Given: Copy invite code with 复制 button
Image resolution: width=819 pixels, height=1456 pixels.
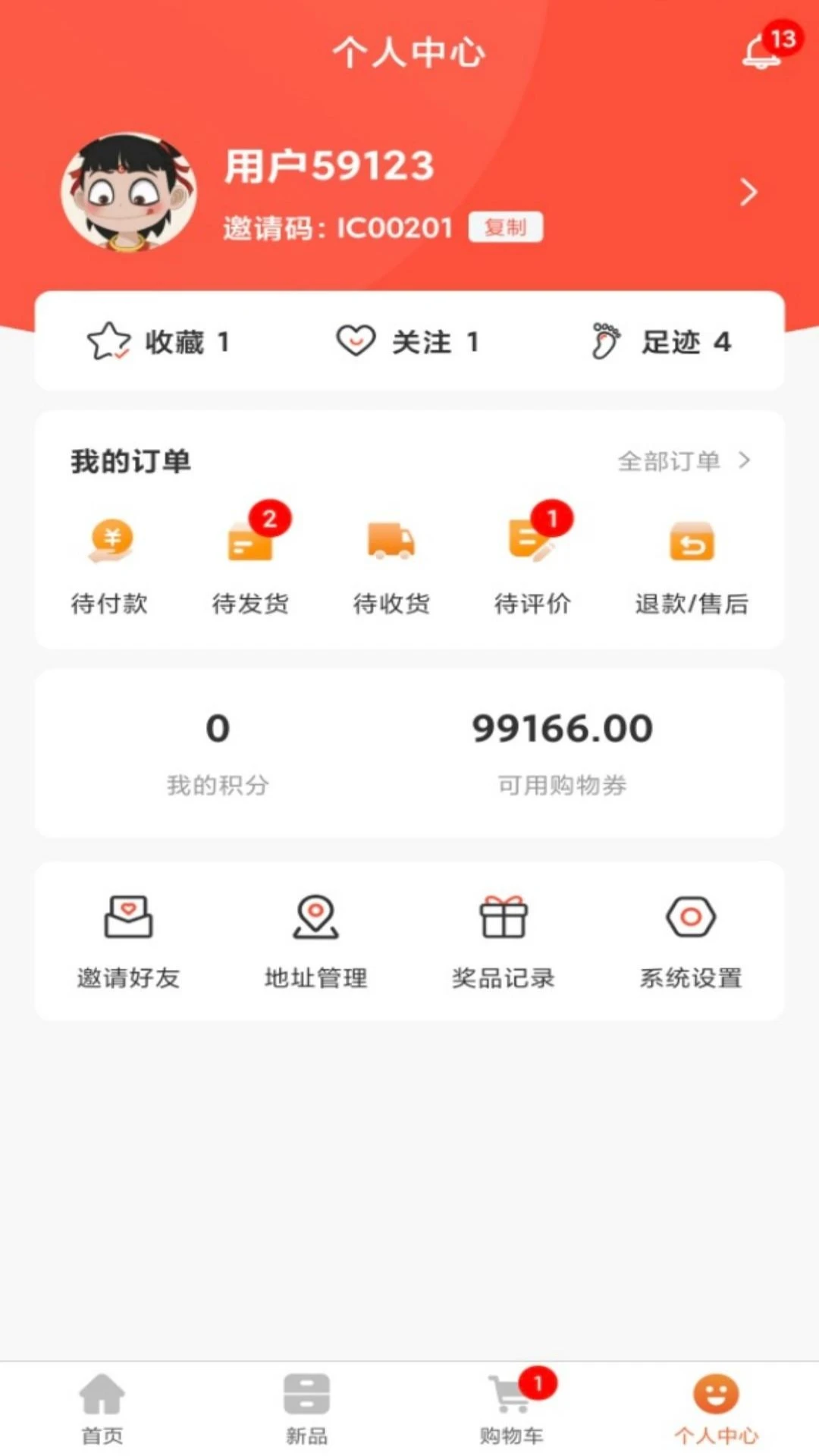Looking at the screenshot, I should pyautogui.click(x=505, y=227).
